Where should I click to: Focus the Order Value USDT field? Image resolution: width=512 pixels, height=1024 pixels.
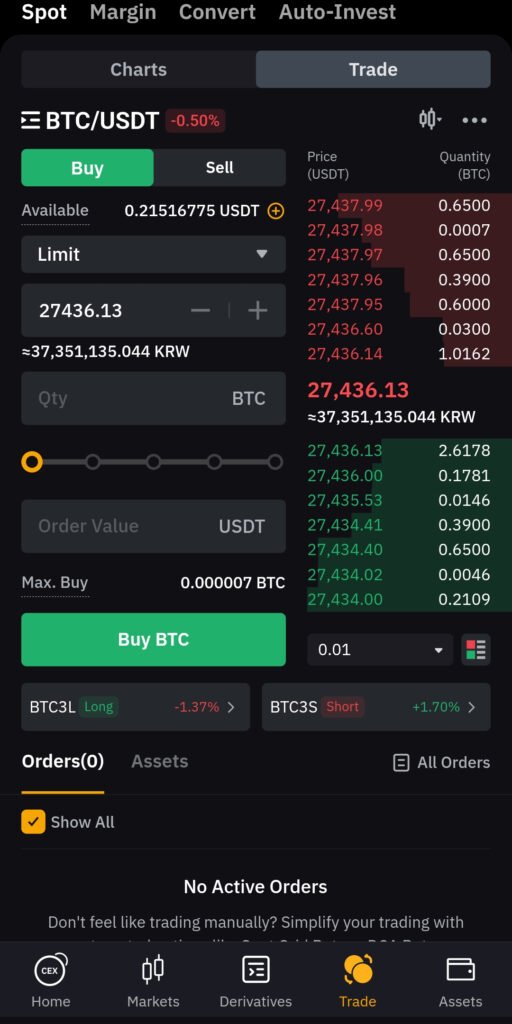pos(153,526)
